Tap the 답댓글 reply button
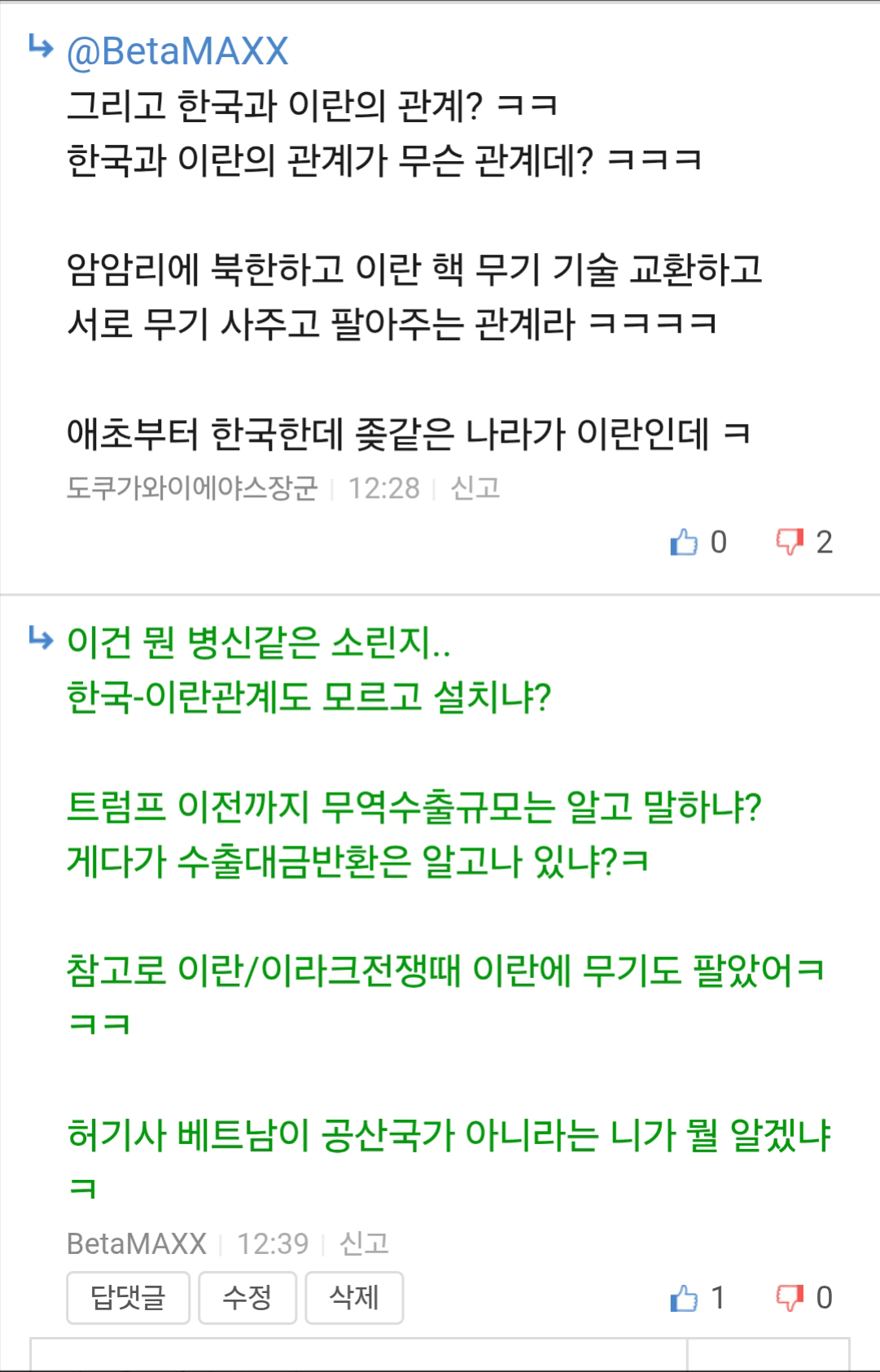The width and height of the screenshot is (880, 1372). [128, 1297]
